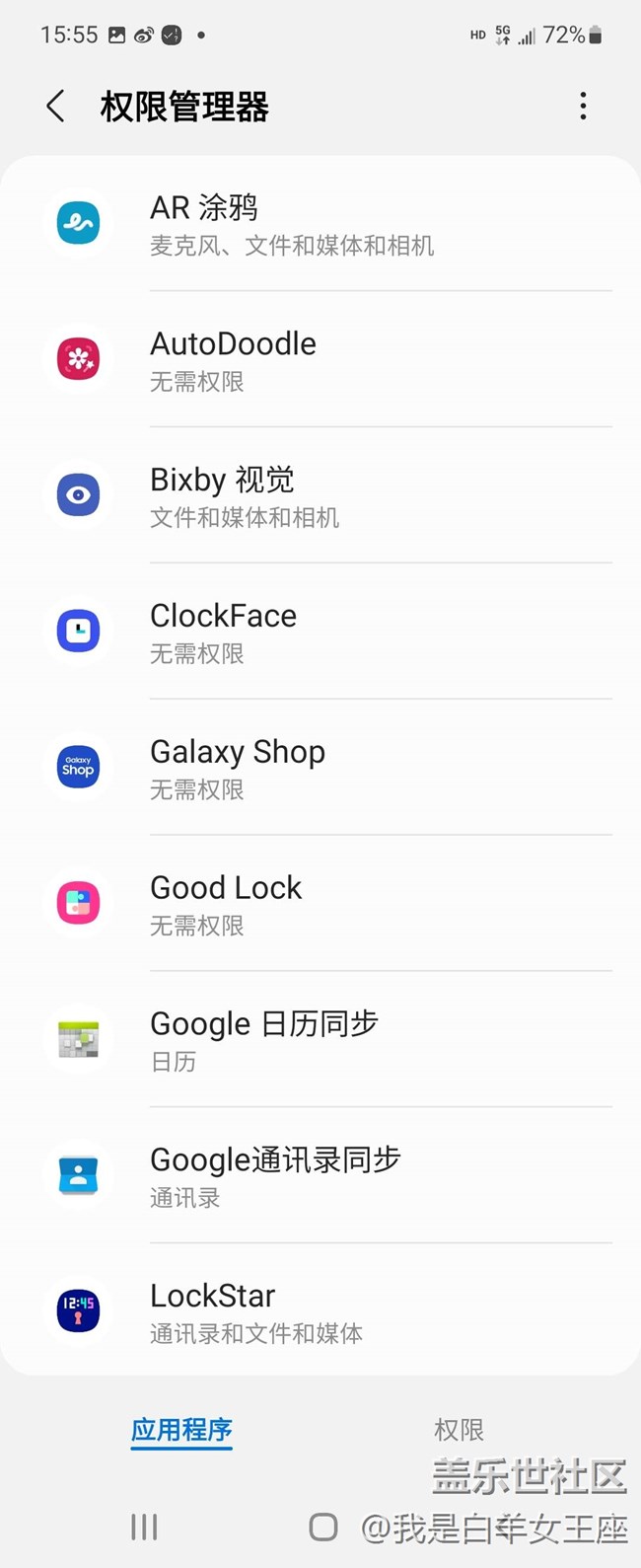The width and height of the screenshot is (641, 1568).
Task: Open the Galaxy Shop row
Action: click(x=320, y=769)
